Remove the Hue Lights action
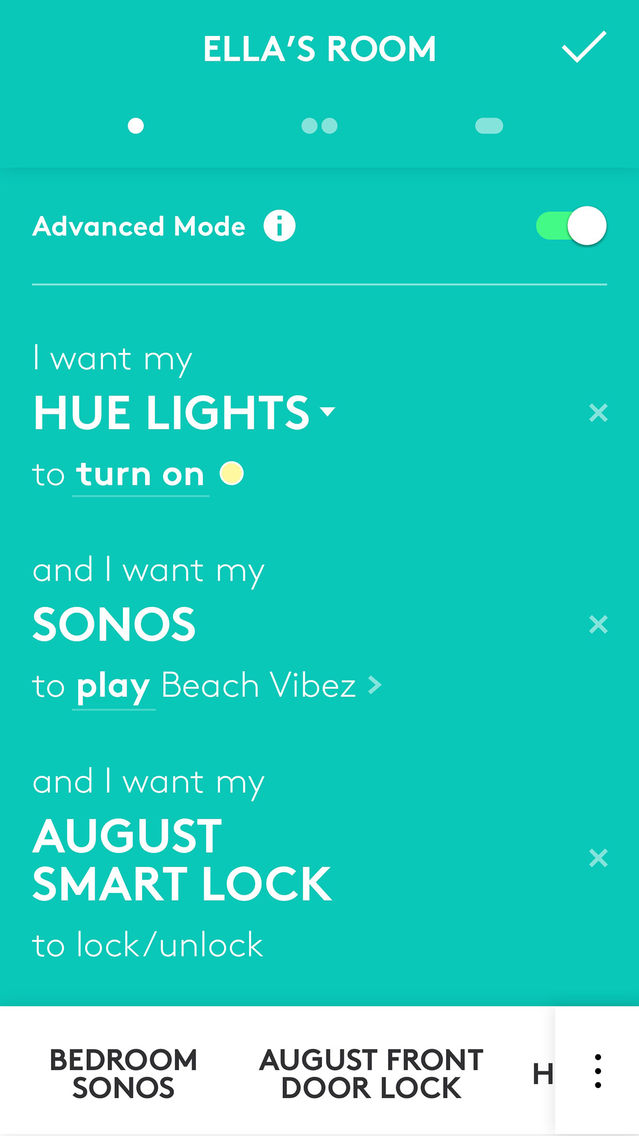The height and width of the screenshot is (1136, 639). coord(598,413)
